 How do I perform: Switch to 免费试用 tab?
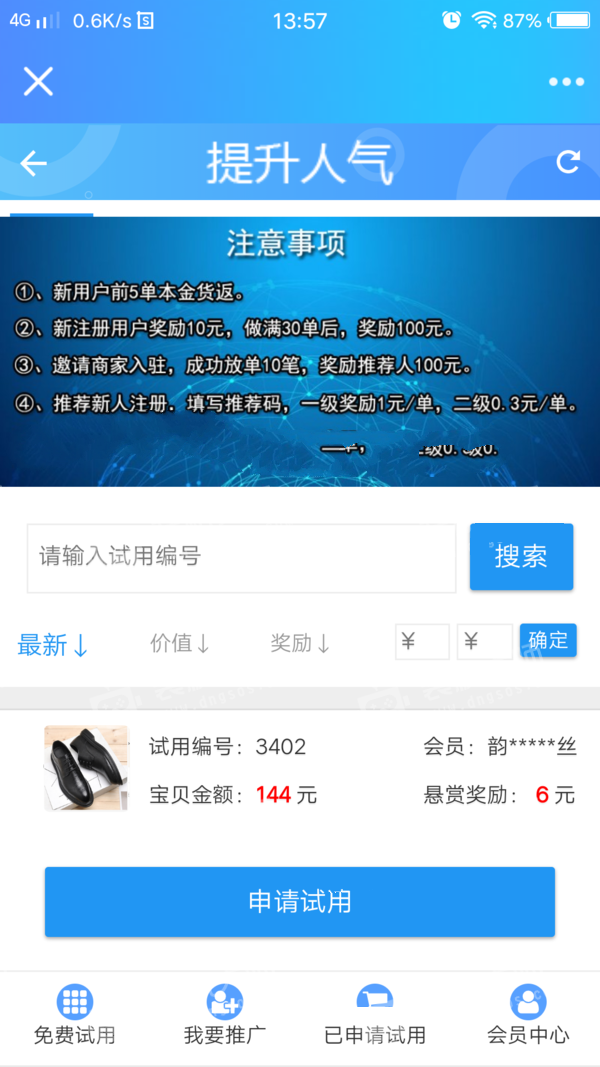75,1015
